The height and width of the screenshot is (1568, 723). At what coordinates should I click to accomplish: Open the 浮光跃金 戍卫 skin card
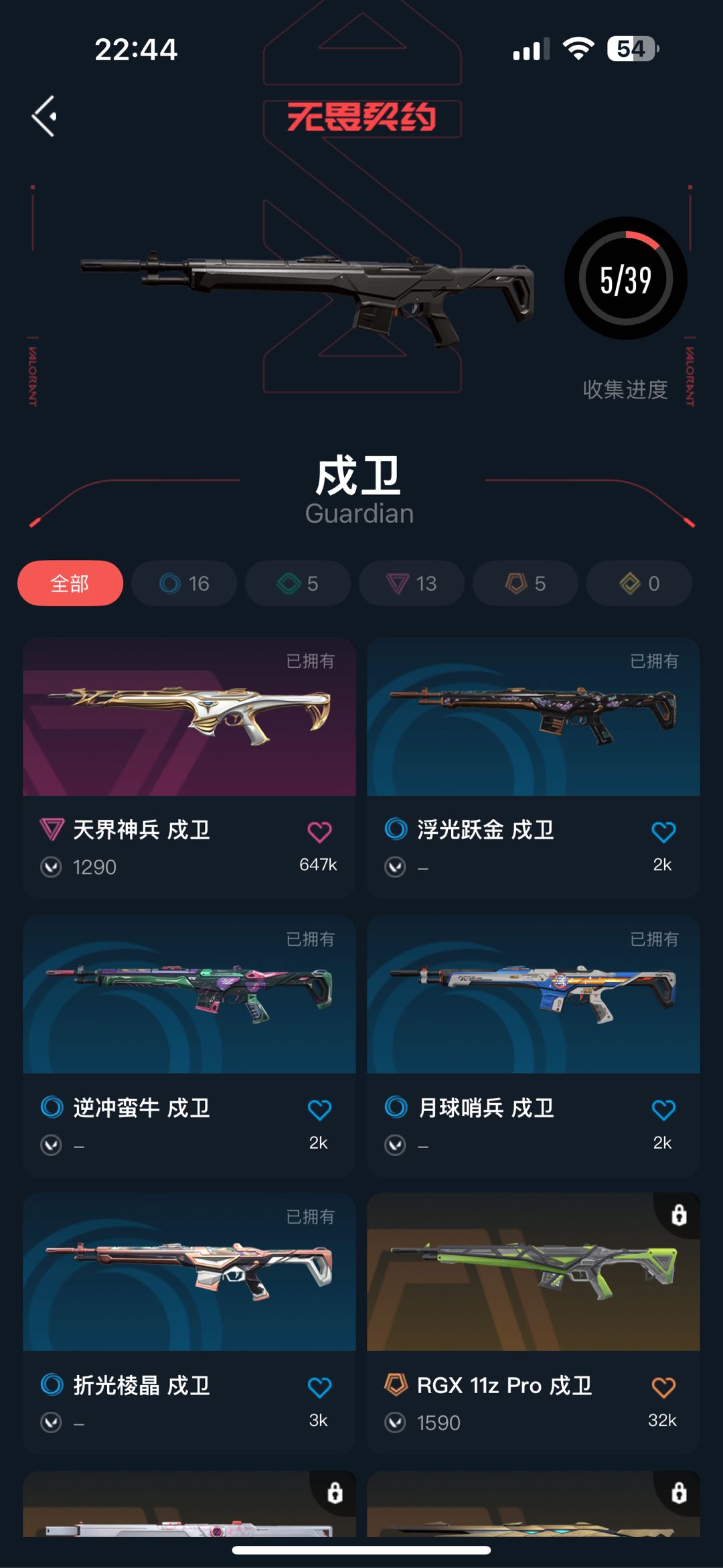click(534, 717)
